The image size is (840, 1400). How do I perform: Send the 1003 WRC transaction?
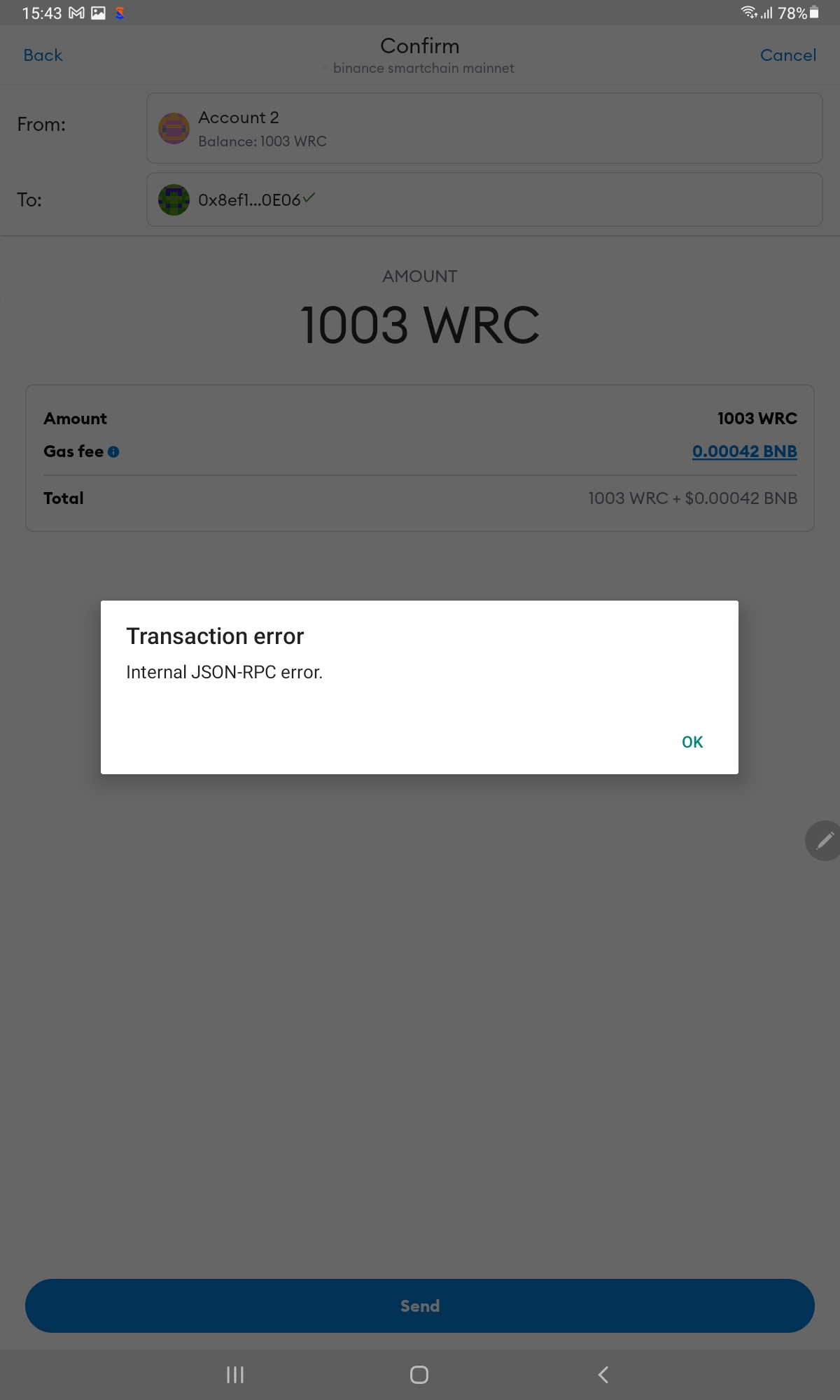[420, 1305]
